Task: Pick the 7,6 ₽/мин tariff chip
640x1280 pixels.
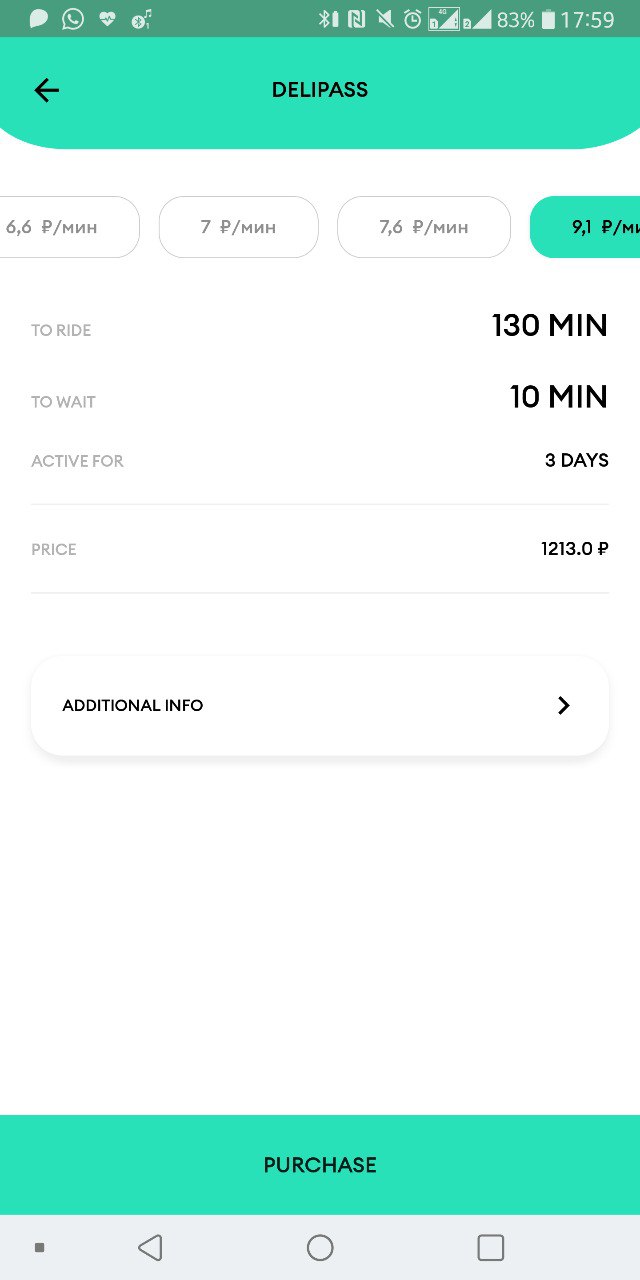Action: point(424,227)
